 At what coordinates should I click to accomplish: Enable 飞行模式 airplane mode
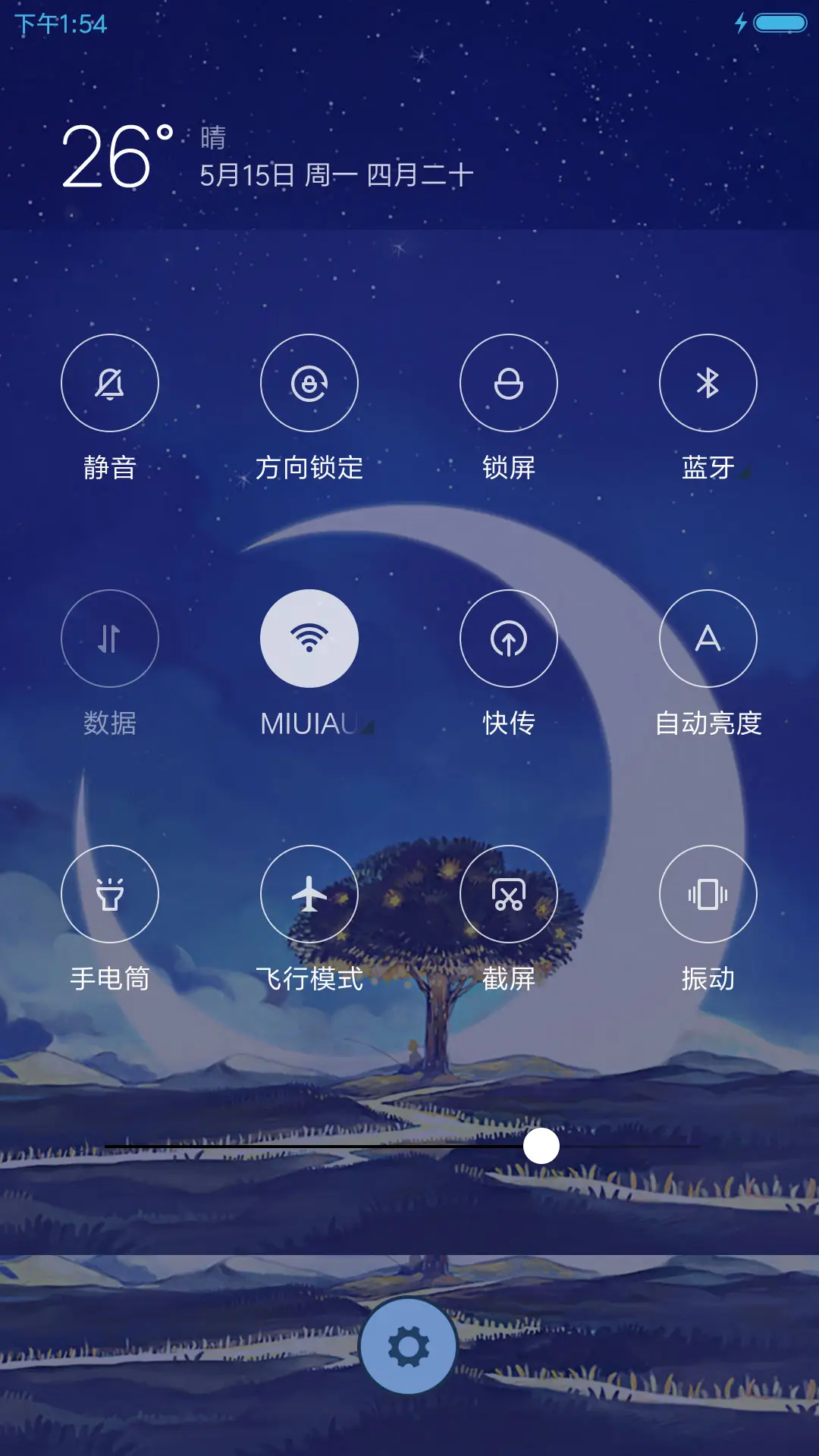(x=309, y=895)
